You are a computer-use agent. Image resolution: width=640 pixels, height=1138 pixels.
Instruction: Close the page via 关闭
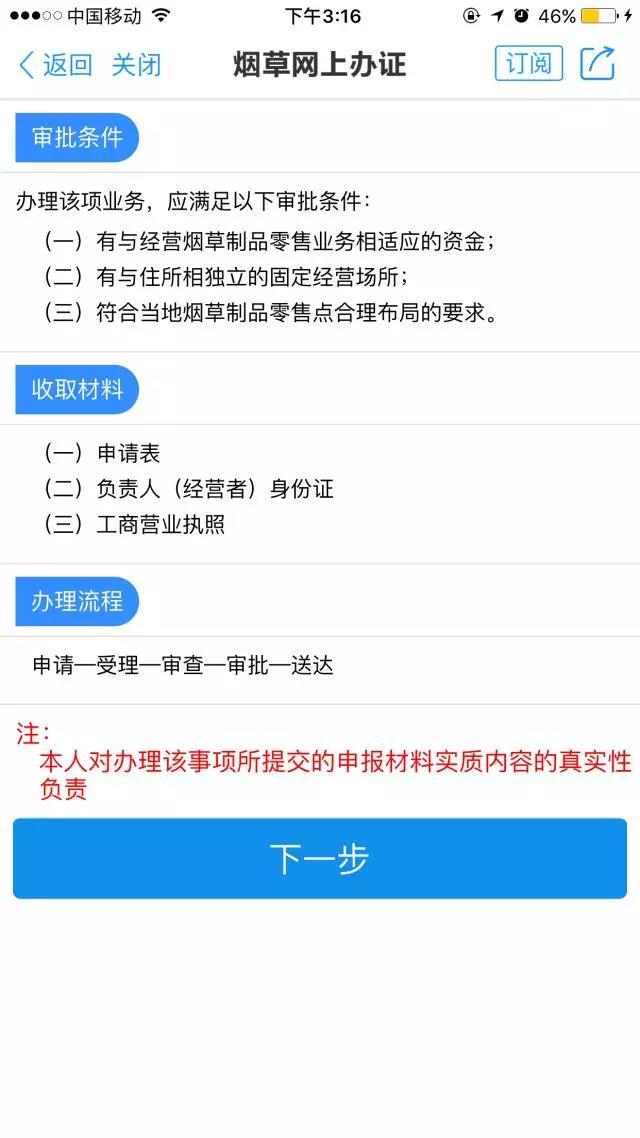click(136, 65)
